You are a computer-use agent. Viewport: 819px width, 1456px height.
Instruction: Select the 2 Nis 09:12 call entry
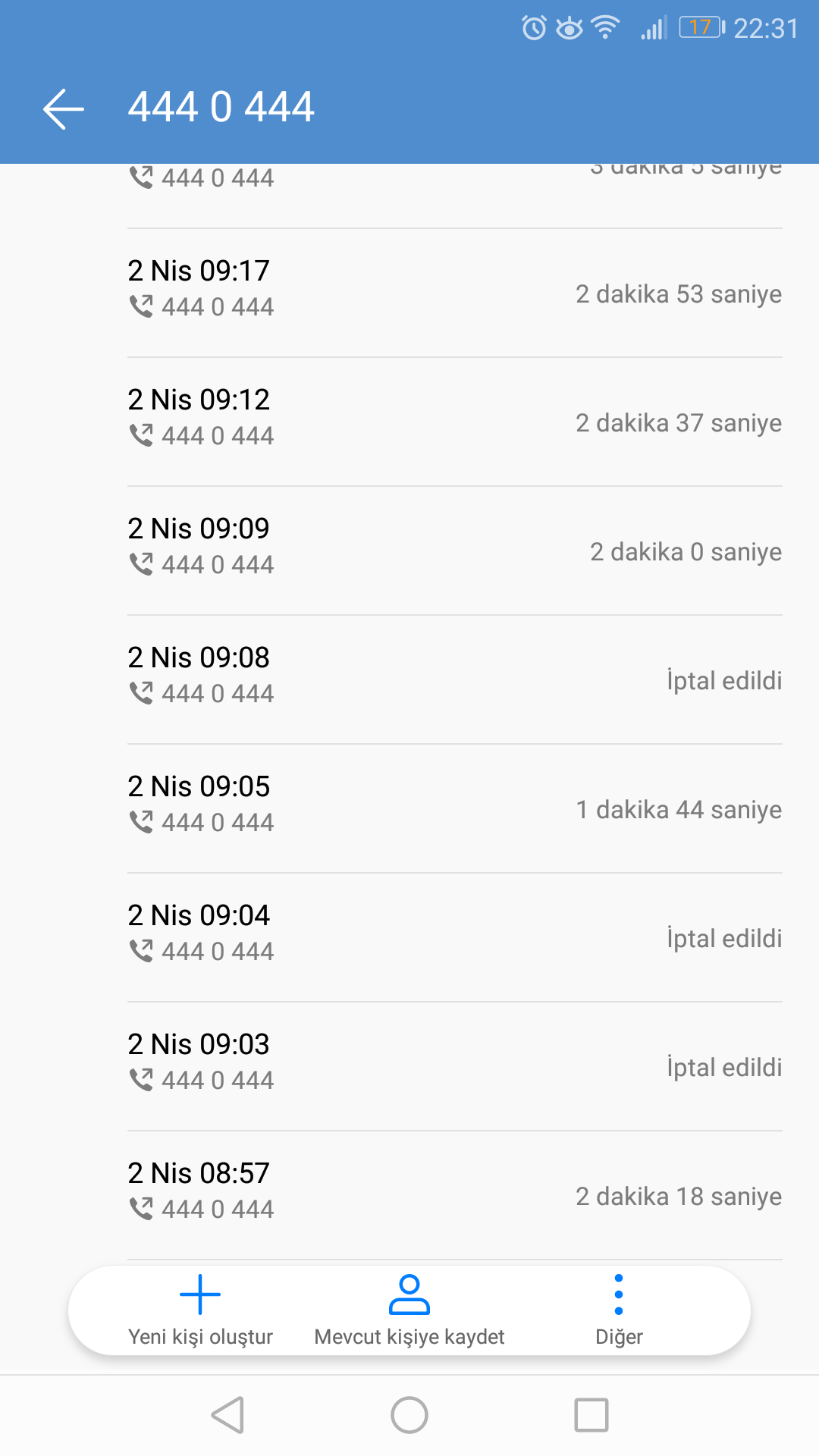tap(455, 422)
